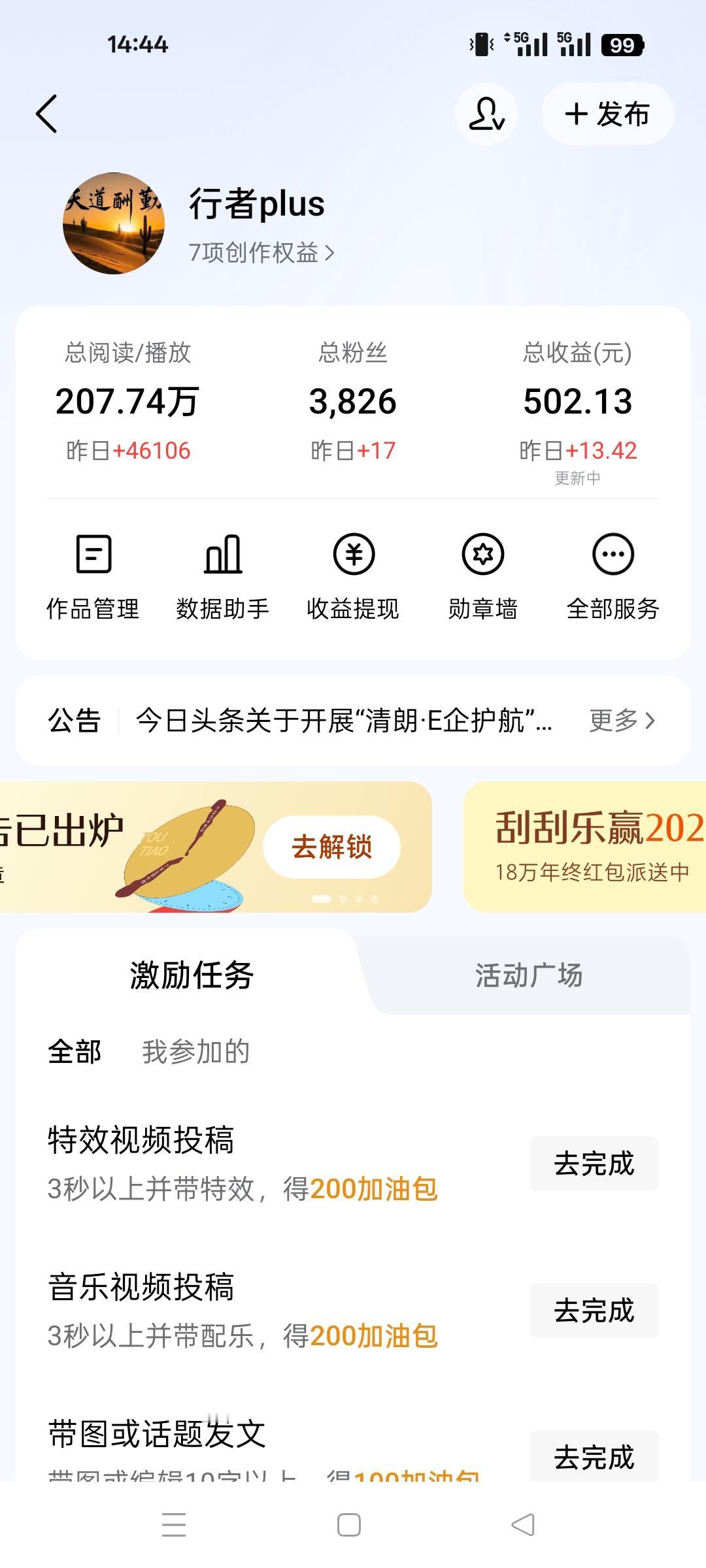Expand 7项创作权益 creator rights
706x1568 pixels.
(x=260, y=253)
